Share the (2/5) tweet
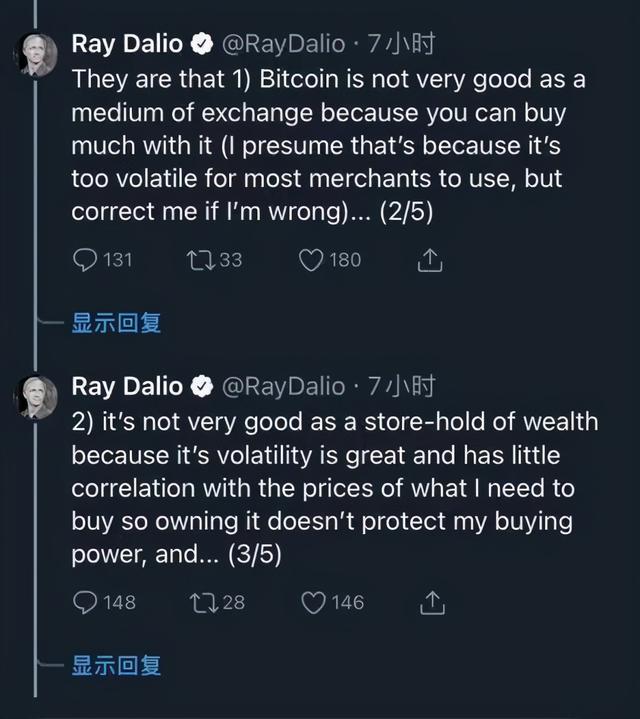Viewport: 640px width, 719px height. [x=429, y=260]
